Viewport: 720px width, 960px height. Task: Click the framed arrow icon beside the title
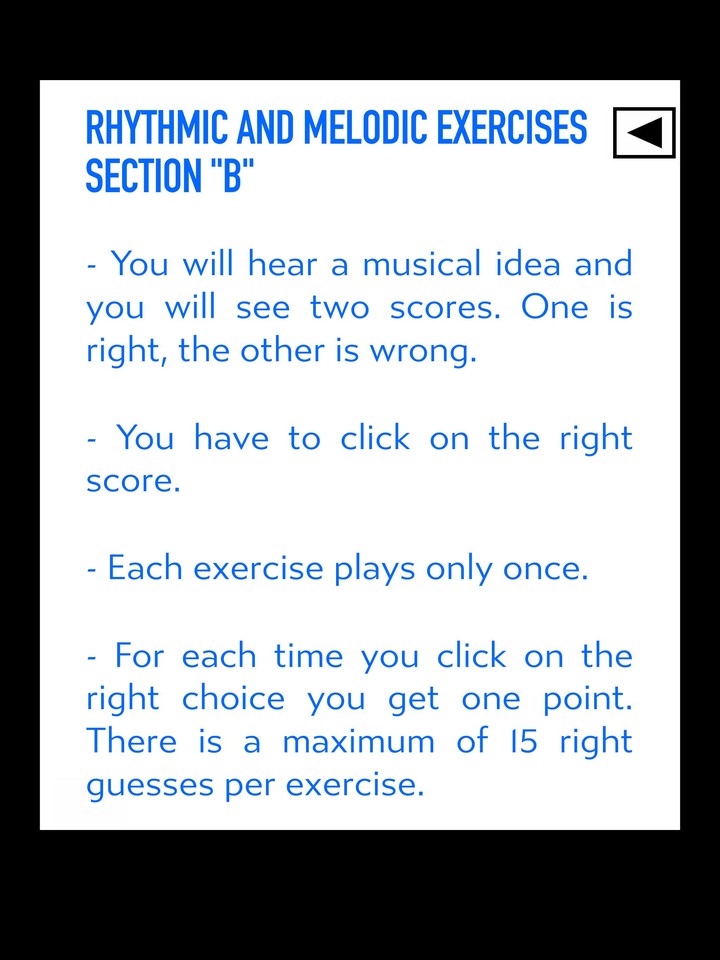point(643,135)
